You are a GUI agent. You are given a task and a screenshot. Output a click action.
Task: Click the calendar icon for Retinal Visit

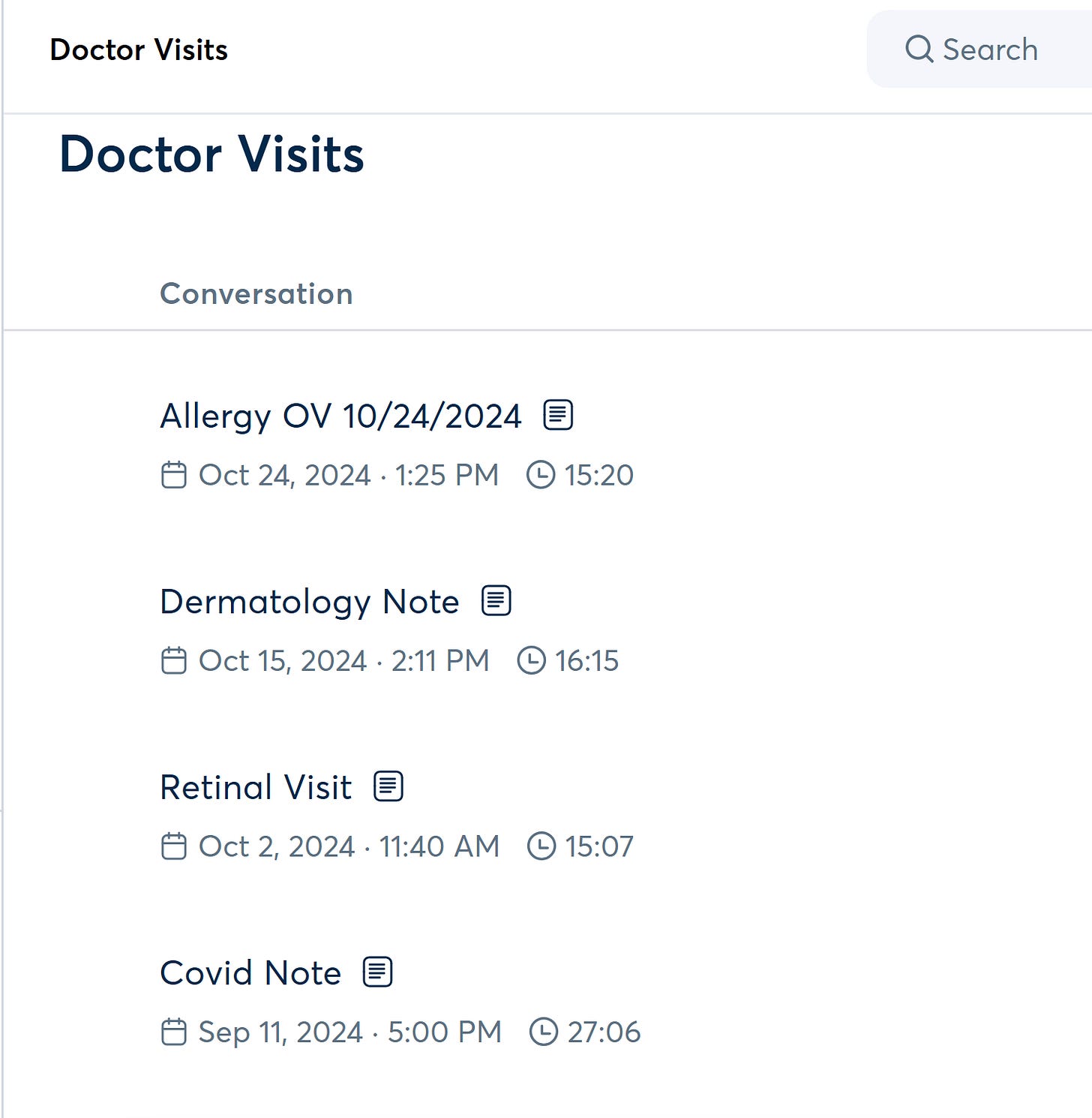coord(174,846)
